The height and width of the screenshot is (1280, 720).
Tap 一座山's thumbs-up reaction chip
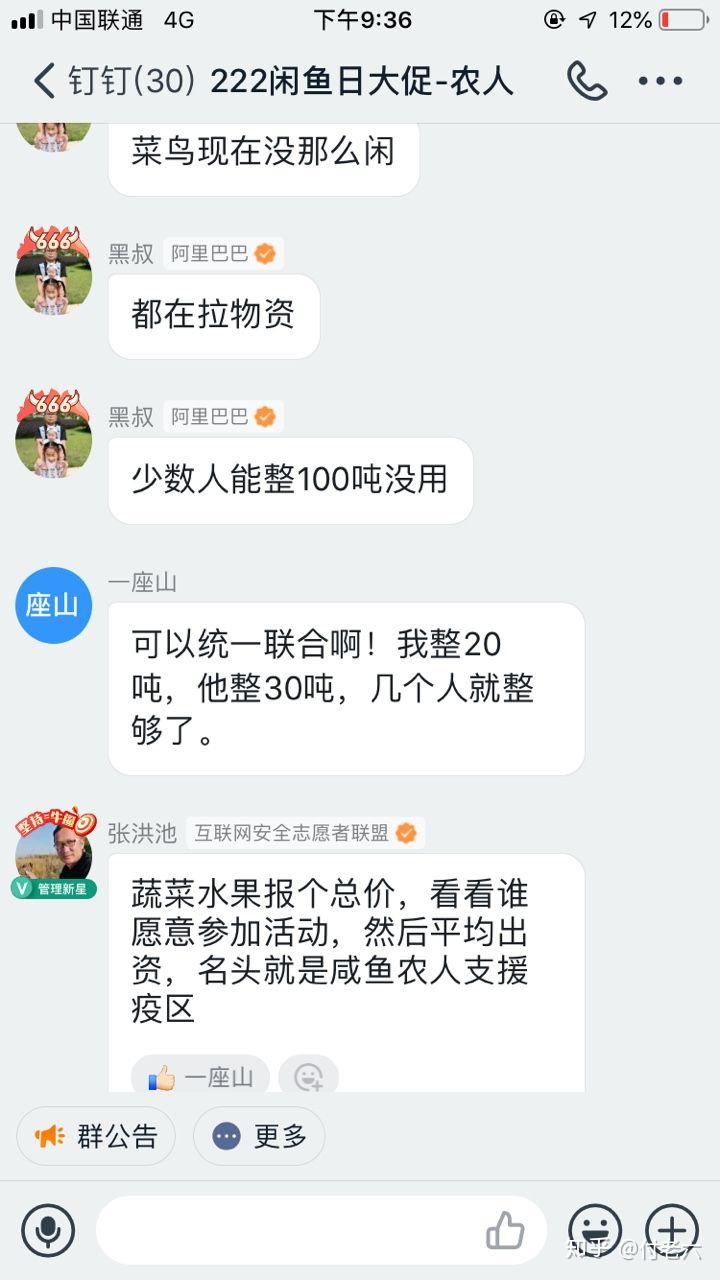pyautogui.click(x=200, y=1076)
